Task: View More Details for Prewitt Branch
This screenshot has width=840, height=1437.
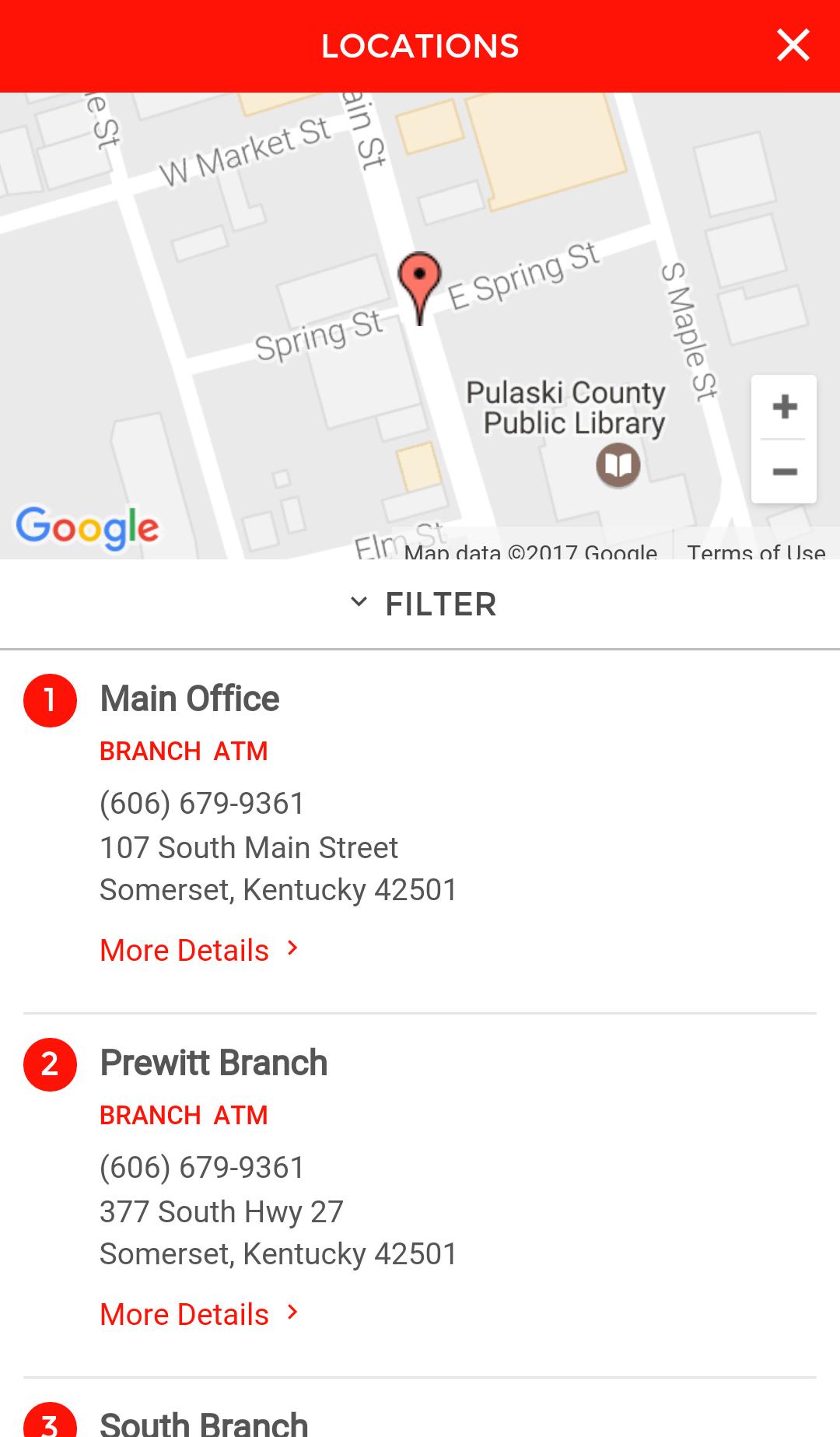Action: 199,1314
